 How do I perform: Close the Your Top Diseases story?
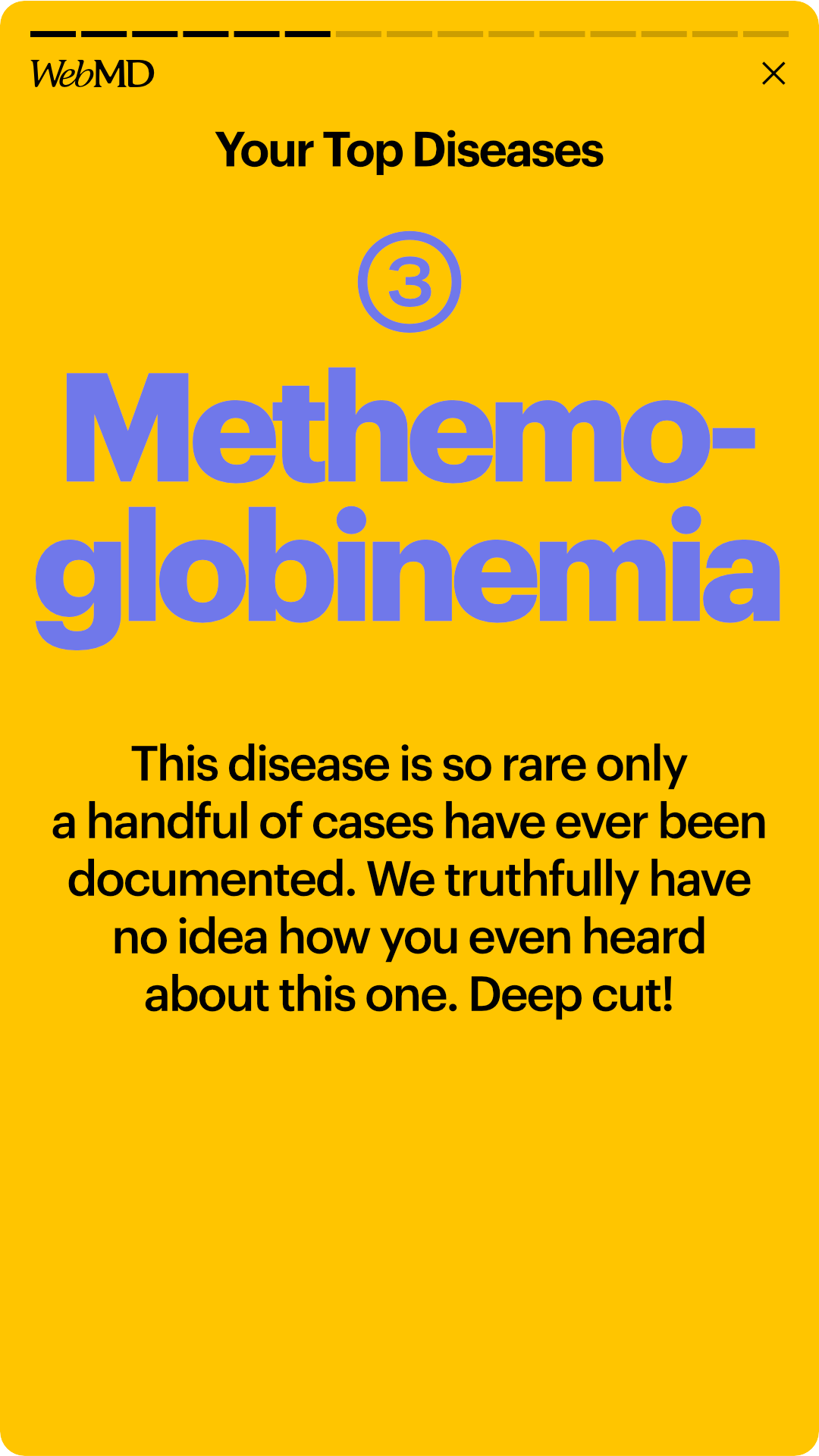(773, 74)
